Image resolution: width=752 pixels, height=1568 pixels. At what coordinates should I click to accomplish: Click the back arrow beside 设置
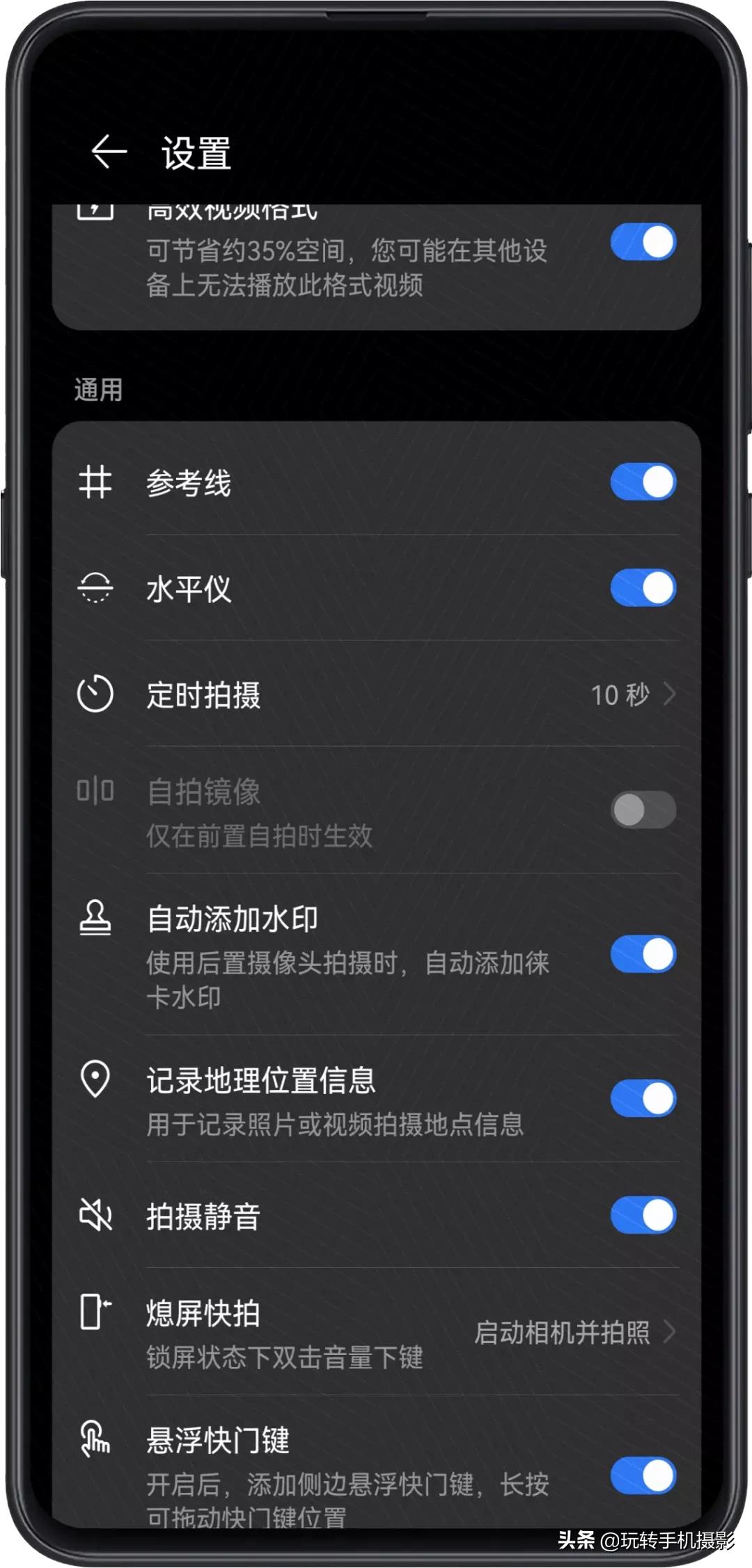[x=110, y=152]
